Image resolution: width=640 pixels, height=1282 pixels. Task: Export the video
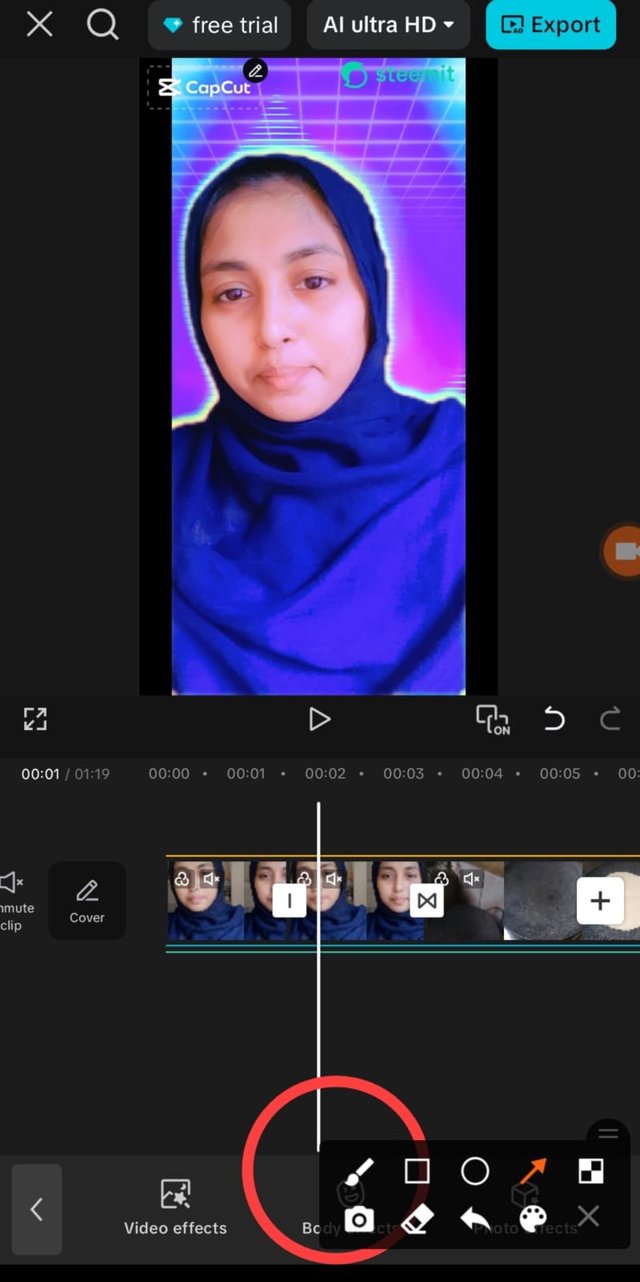pos(550,24)
